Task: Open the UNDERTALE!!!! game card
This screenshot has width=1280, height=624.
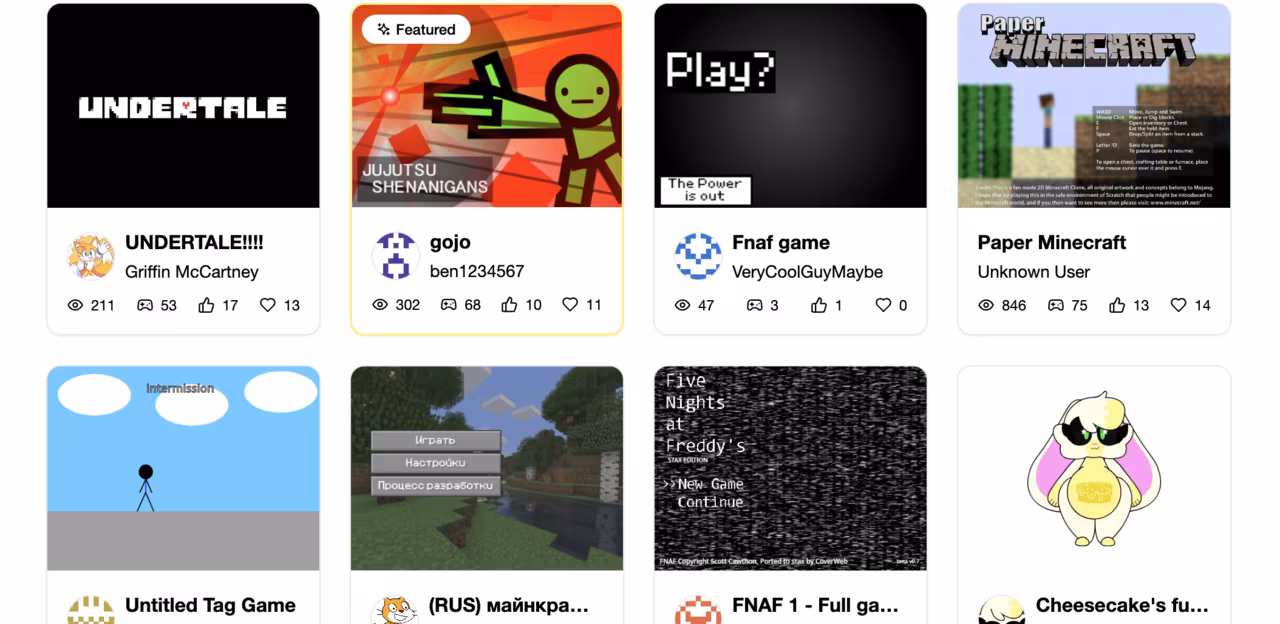Action: point(183,106)
